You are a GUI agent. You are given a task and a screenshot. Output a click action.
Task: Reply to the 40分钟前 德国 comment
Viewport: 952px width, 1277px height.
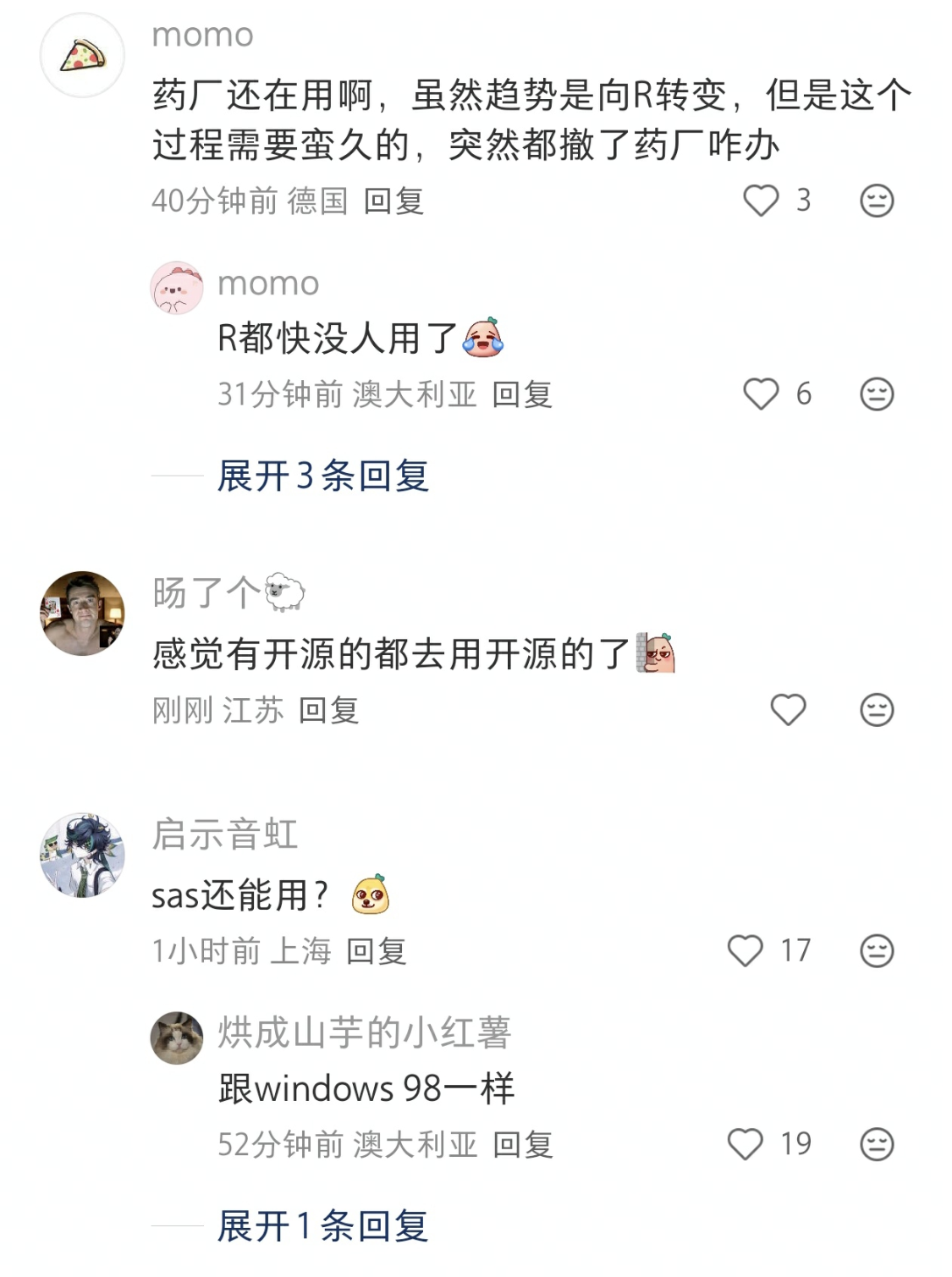click(x=393, y=201)
